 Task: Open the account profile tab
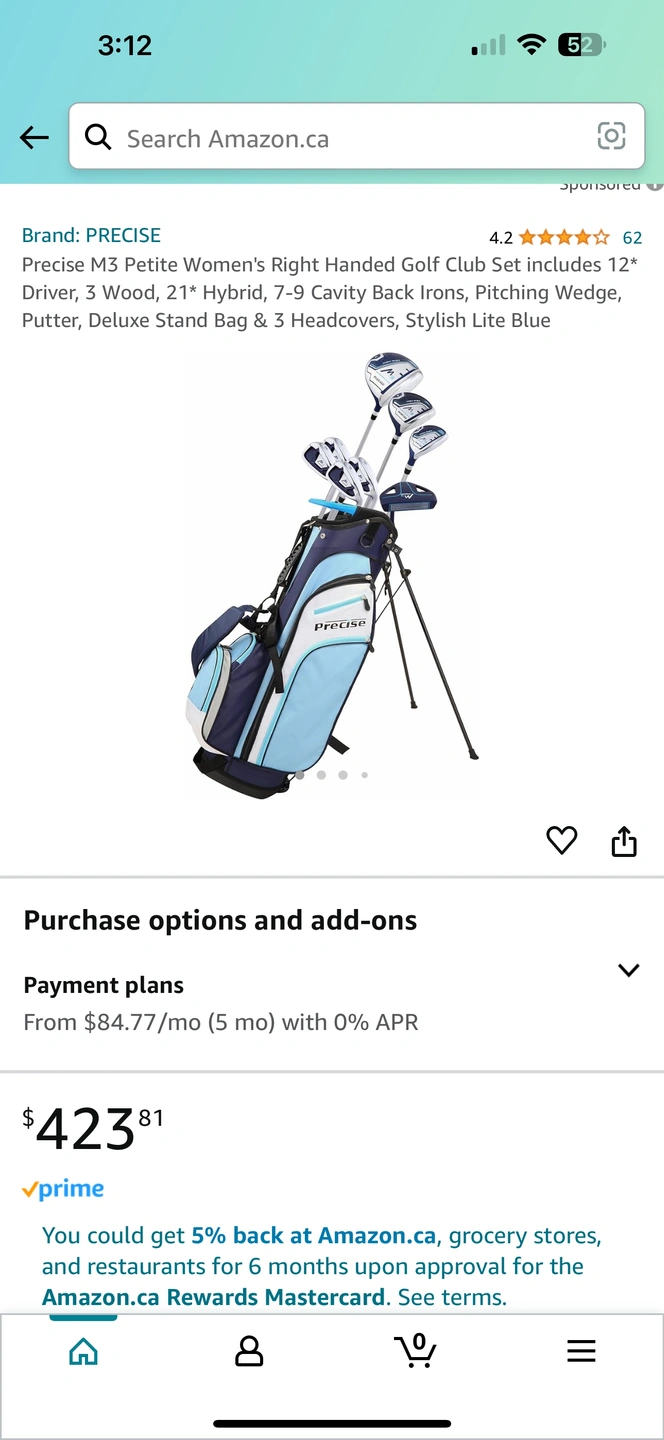(x=248, y=1352)
